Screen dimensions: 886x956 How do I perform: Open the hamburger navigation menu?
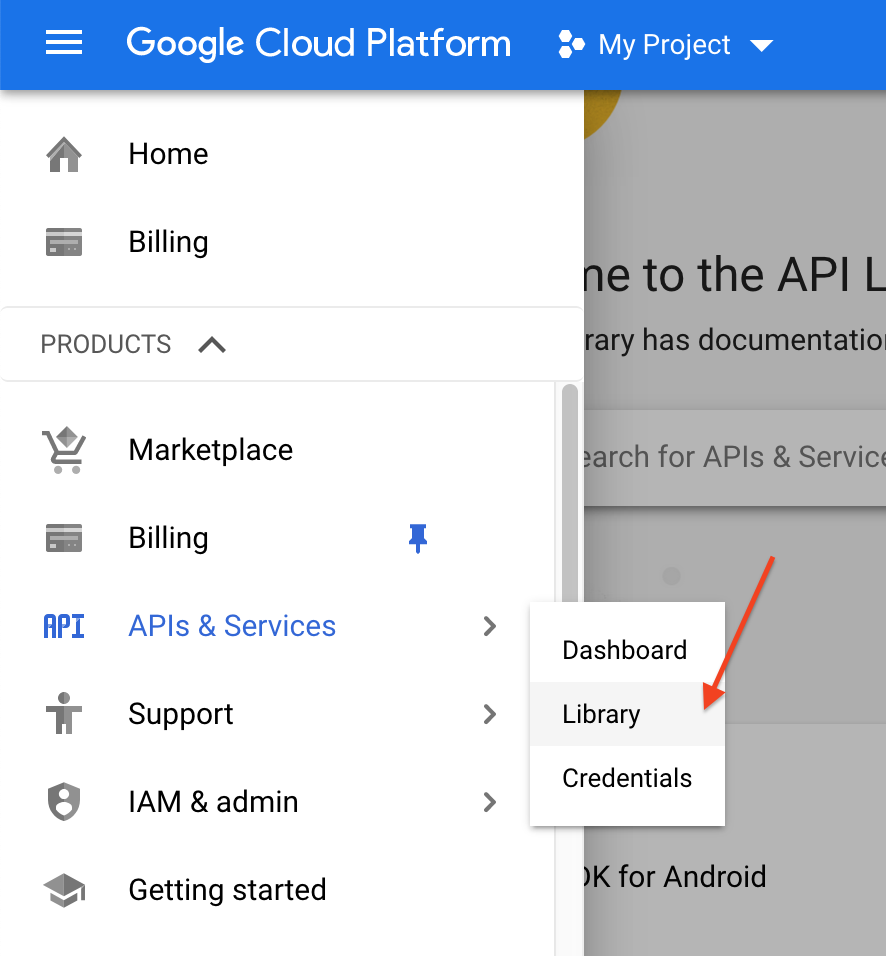(x=64, y=43)
